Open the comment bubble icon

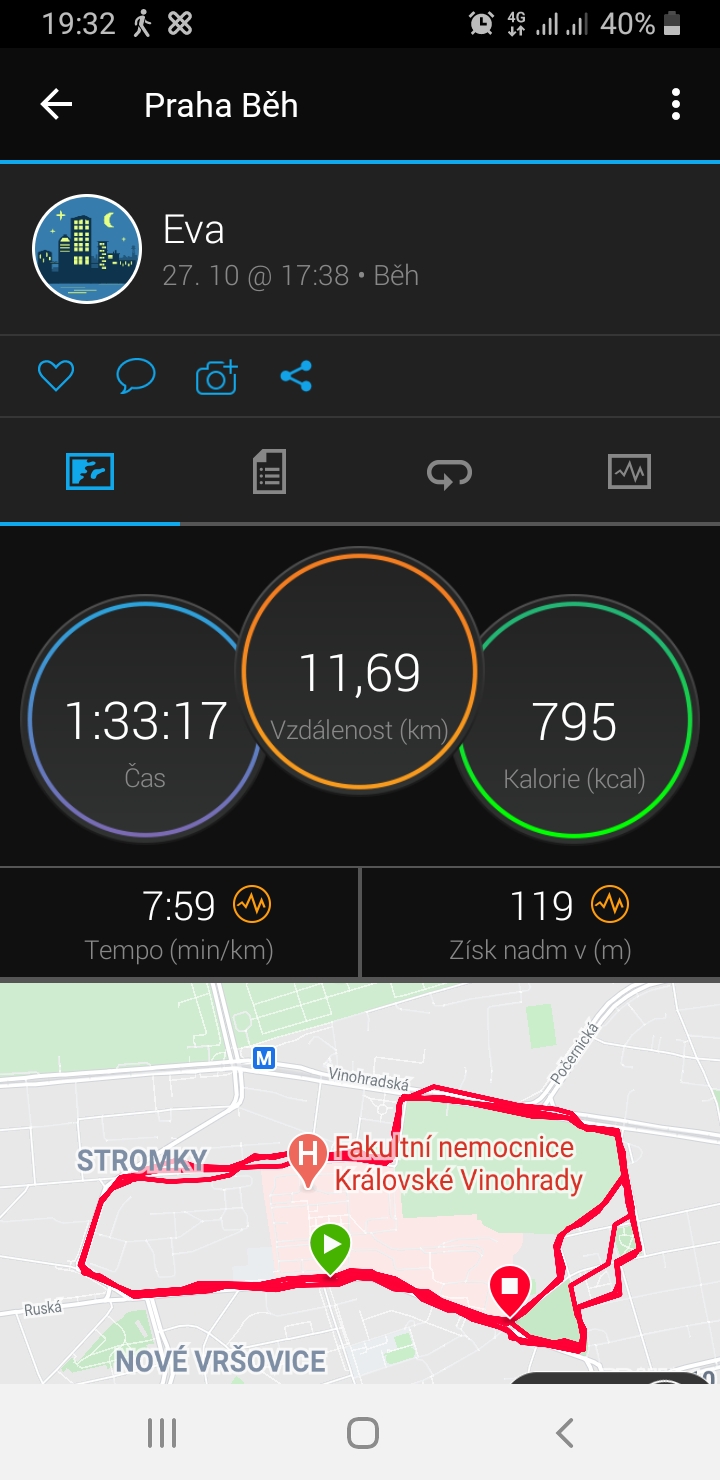(136, 376)
